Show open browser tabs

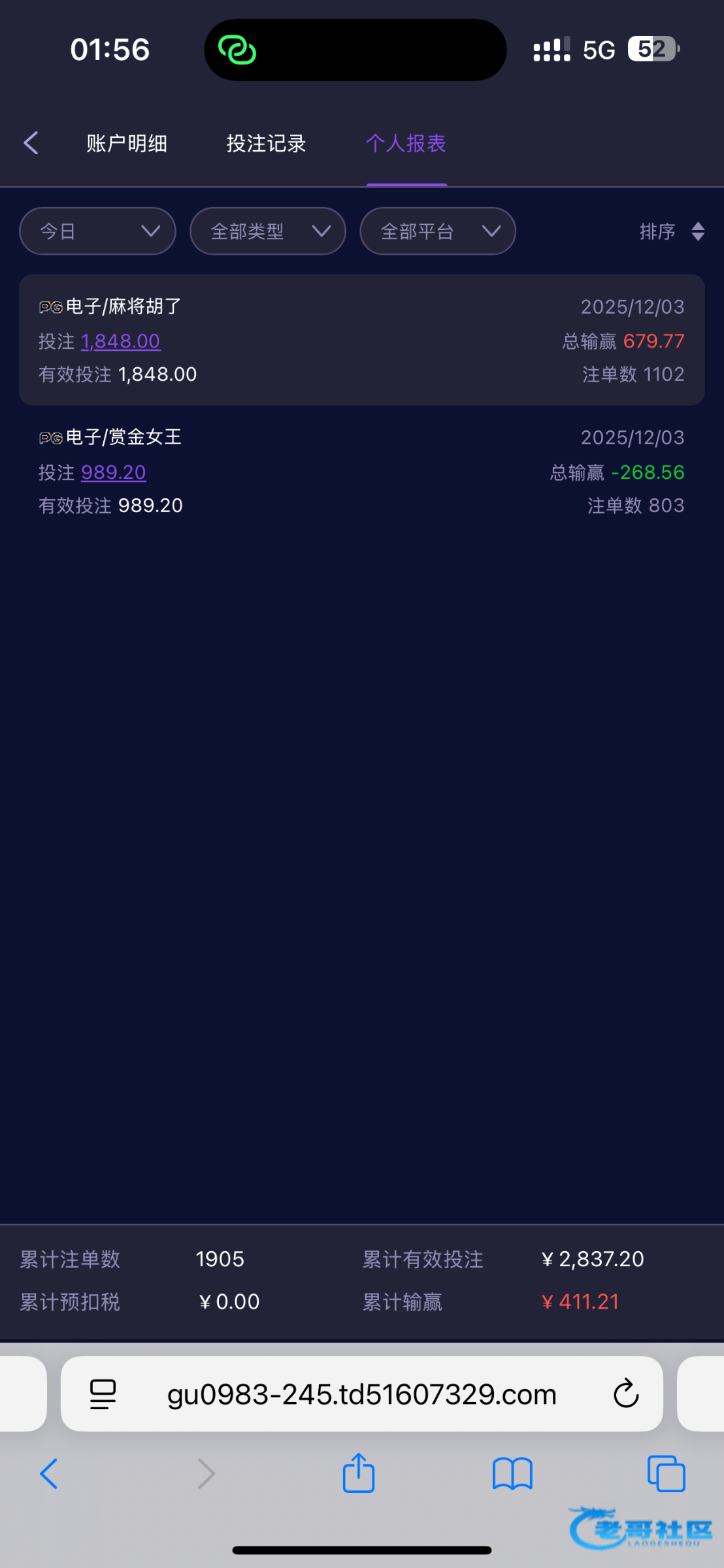(x=666, y=1474)
